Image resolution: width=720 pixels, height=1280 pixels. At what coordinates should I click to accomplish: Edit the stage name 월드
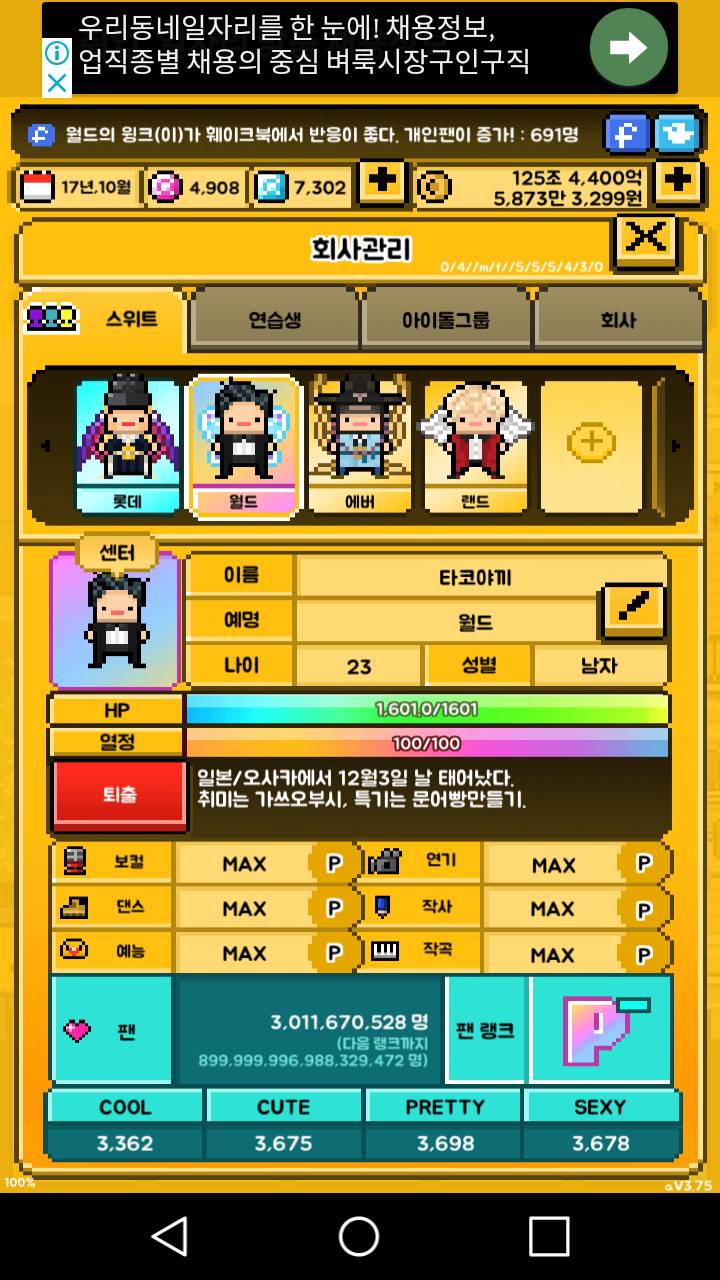tap(634, 610)
